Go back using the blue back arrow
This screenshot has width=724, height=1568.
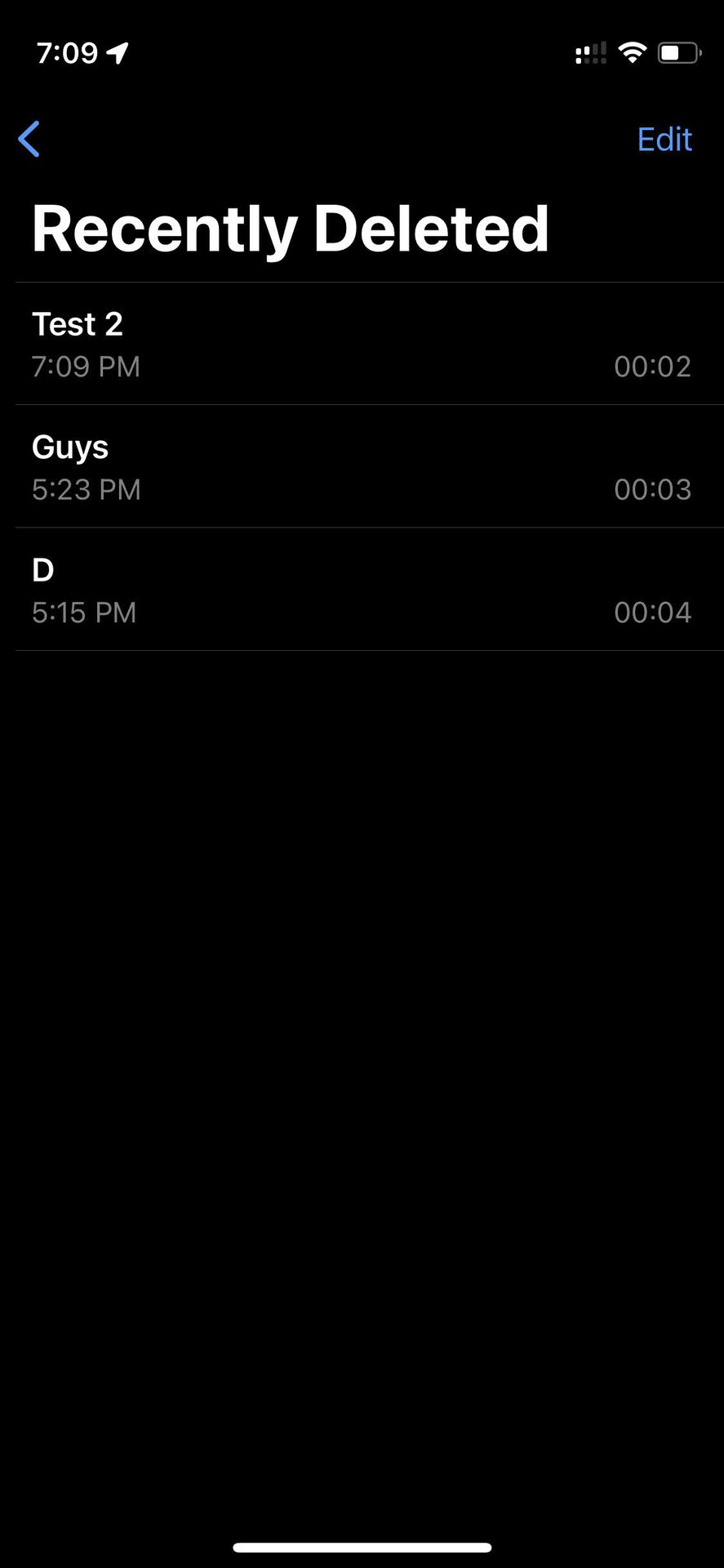click(29, 139)
